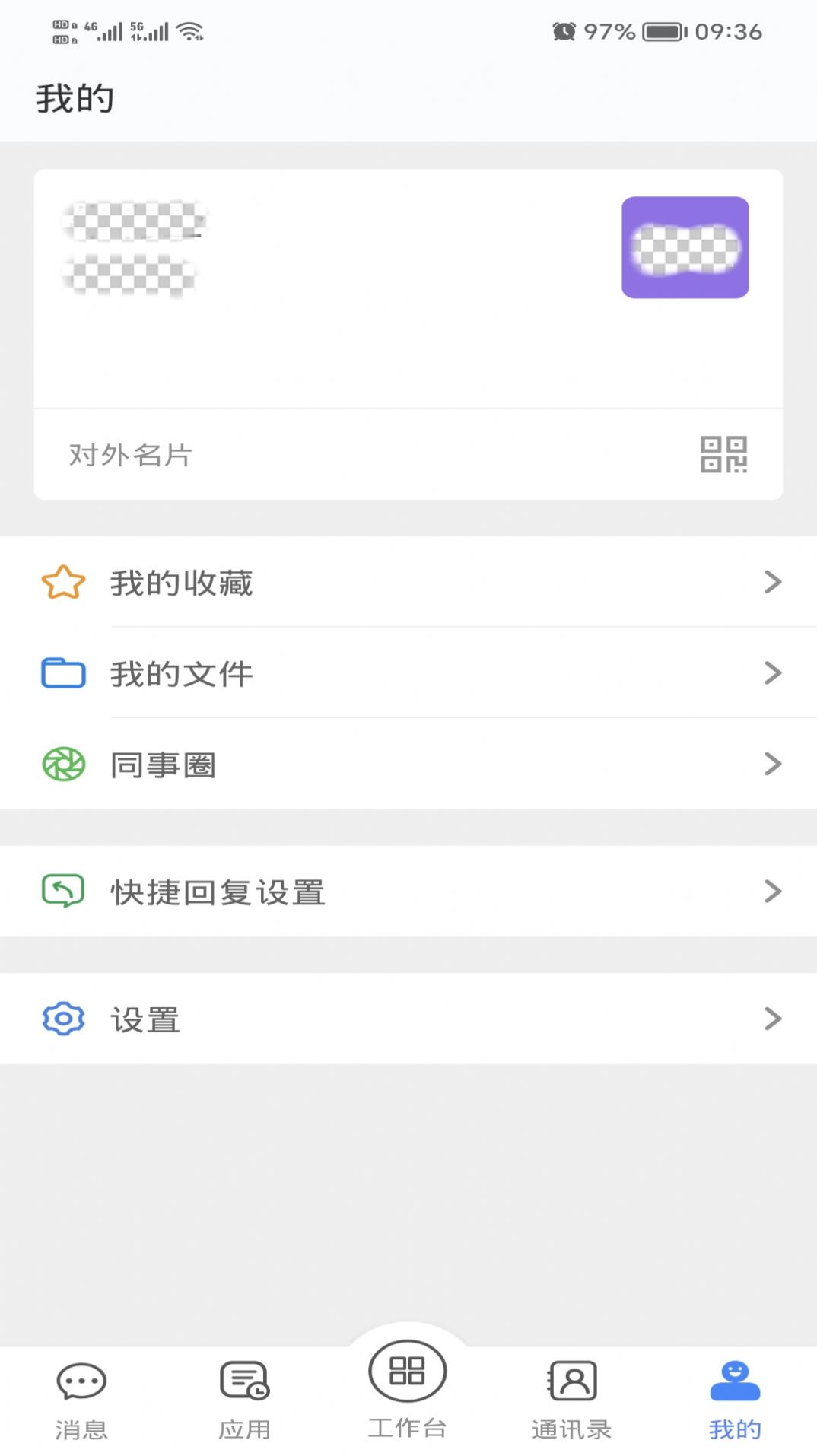Switch to the 通讯录 contacts tab
Screen dimensions: 817x1456
point(571,1400)
